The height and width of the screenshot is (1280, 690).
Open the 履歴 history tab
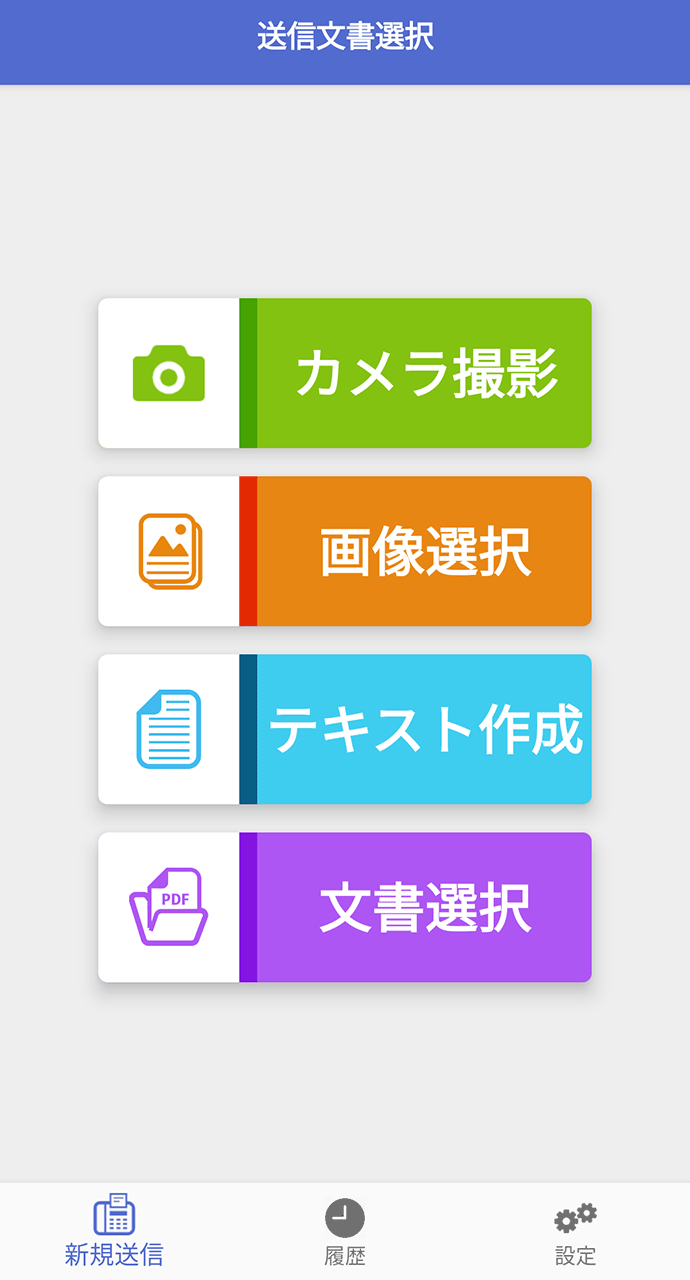pos(345,1231)
